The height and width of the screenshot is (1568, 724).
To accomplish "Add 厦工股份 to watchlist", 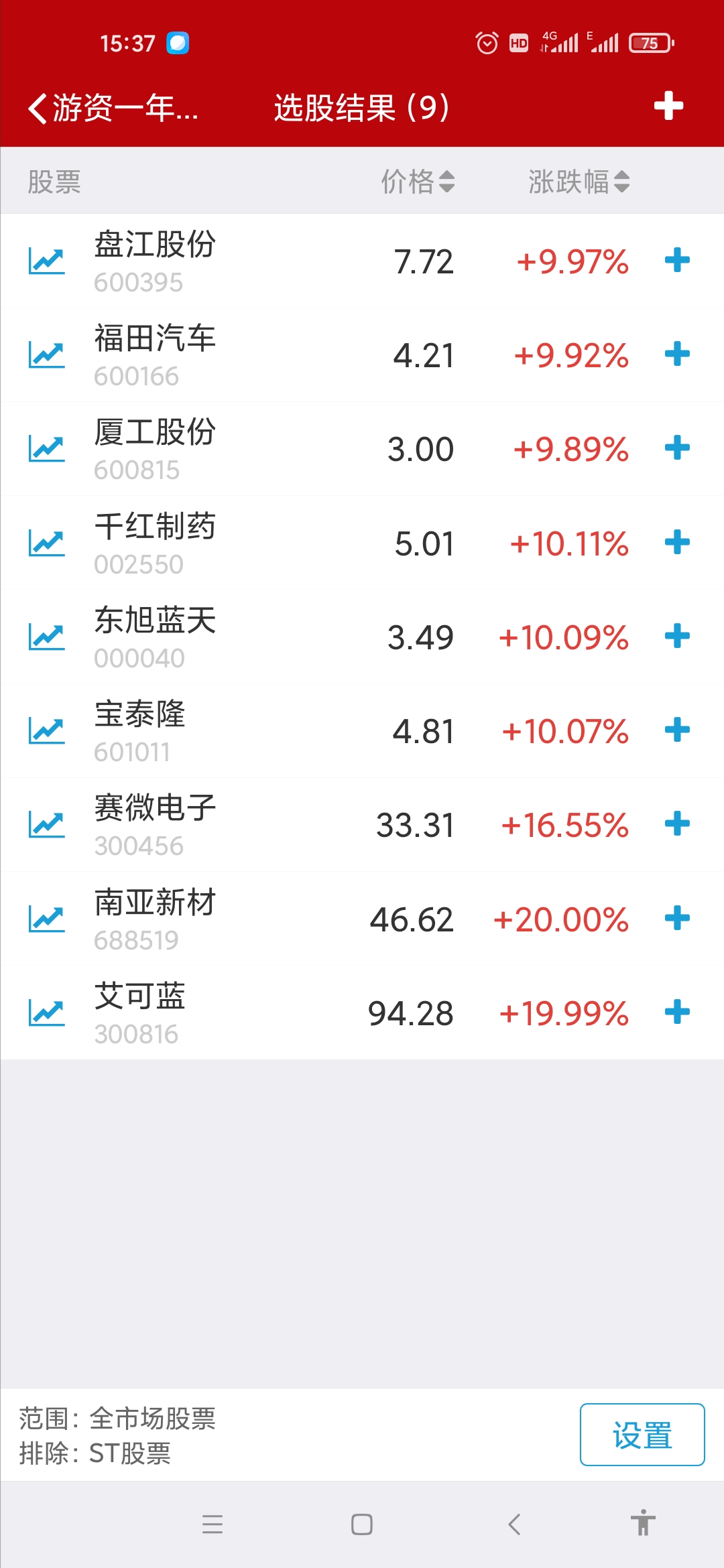I will click(677, 448).
